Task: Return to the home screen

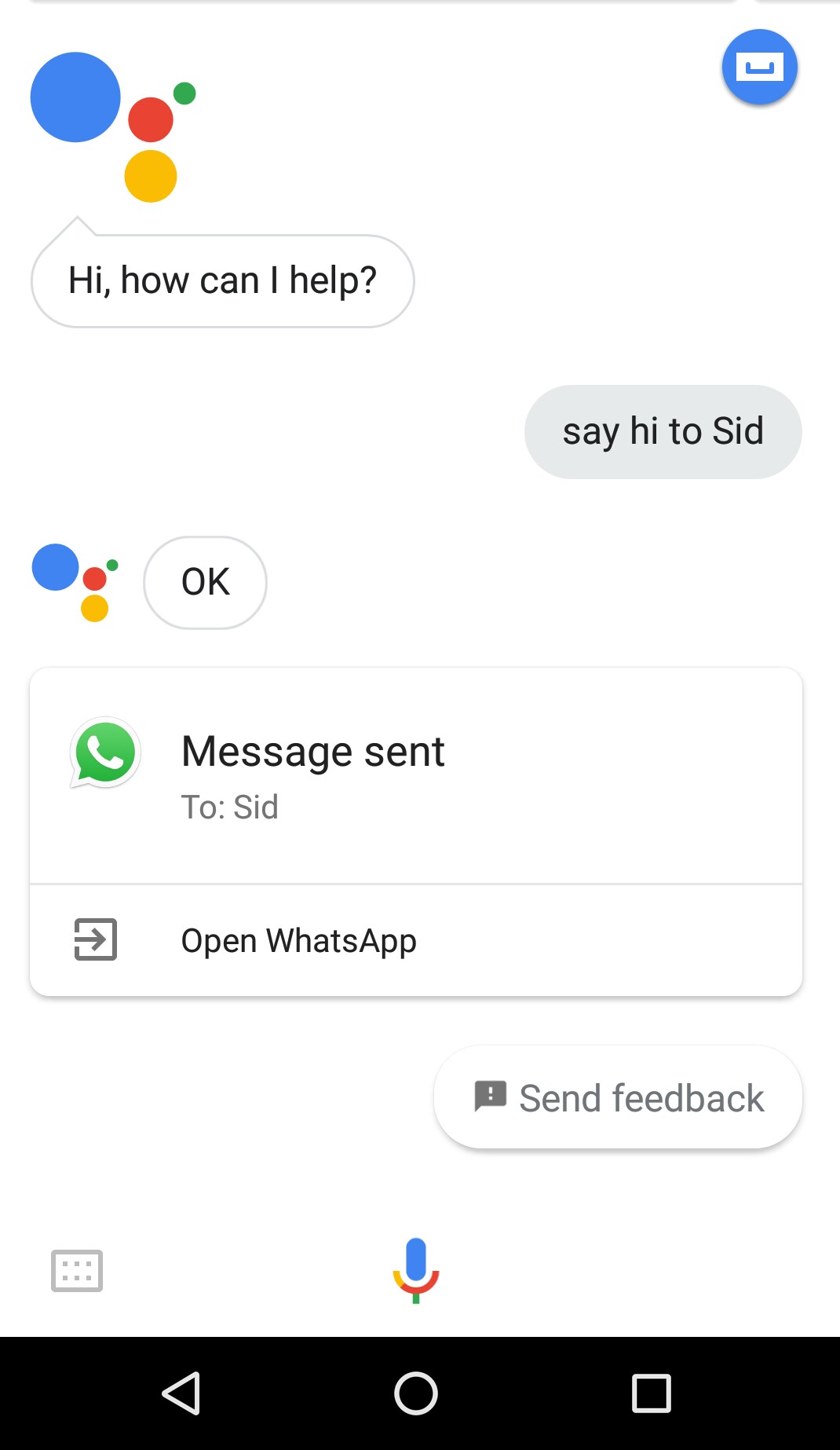Action: click(416, 1393)
